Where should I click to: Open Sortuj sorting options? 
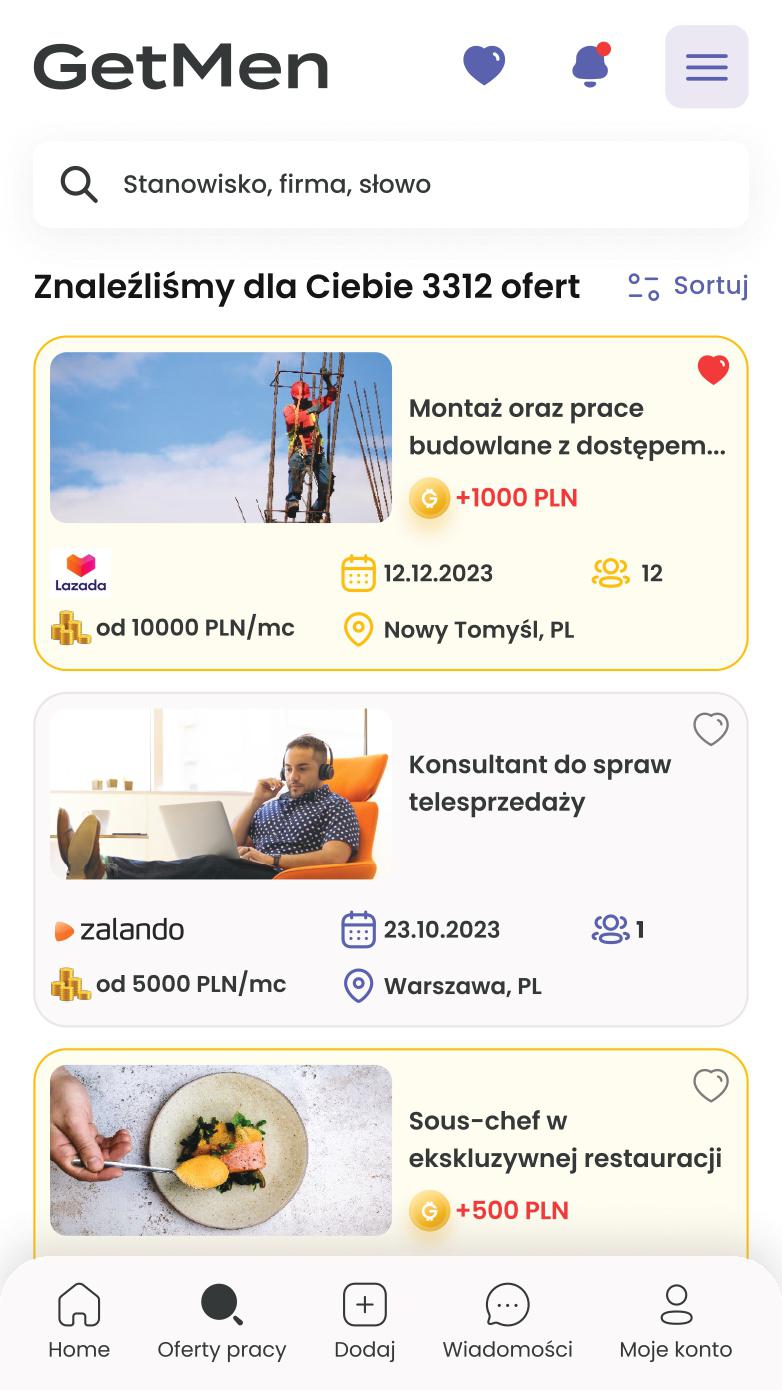pyautogui.click(x=687, y=286)
